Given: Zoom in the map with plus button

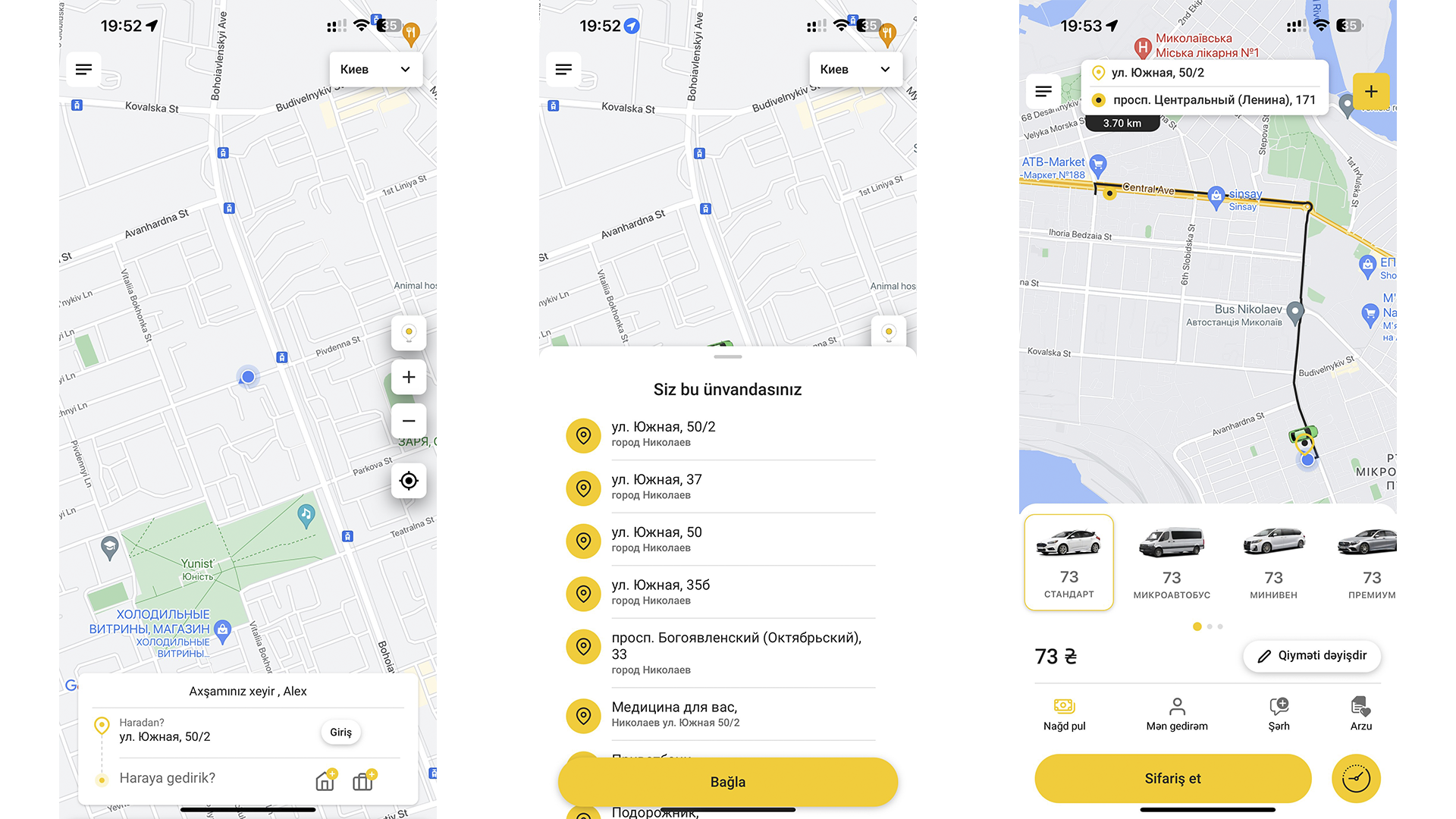Looking at the screenshot, I should (409, 378).
